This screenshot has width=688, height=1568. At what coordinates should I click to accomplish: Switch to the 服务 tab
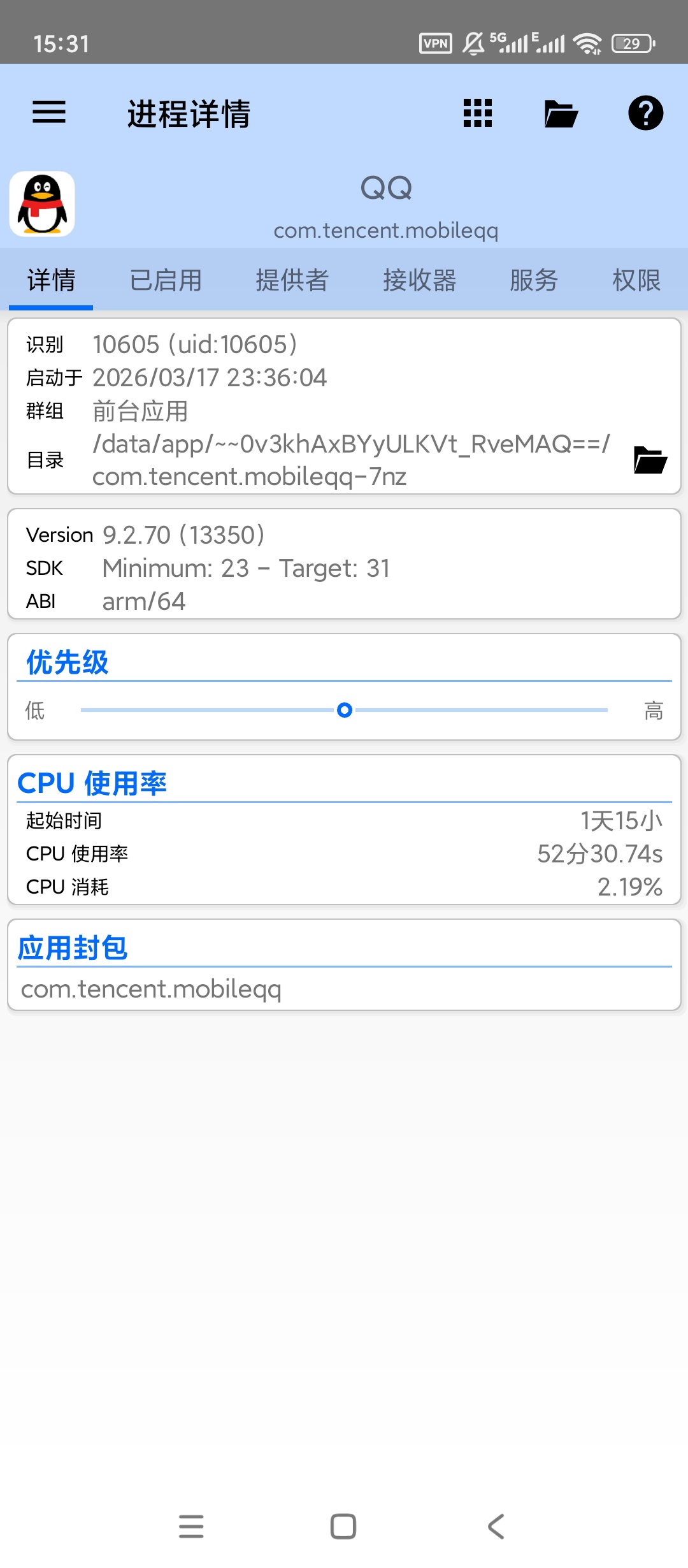(534, 280)
